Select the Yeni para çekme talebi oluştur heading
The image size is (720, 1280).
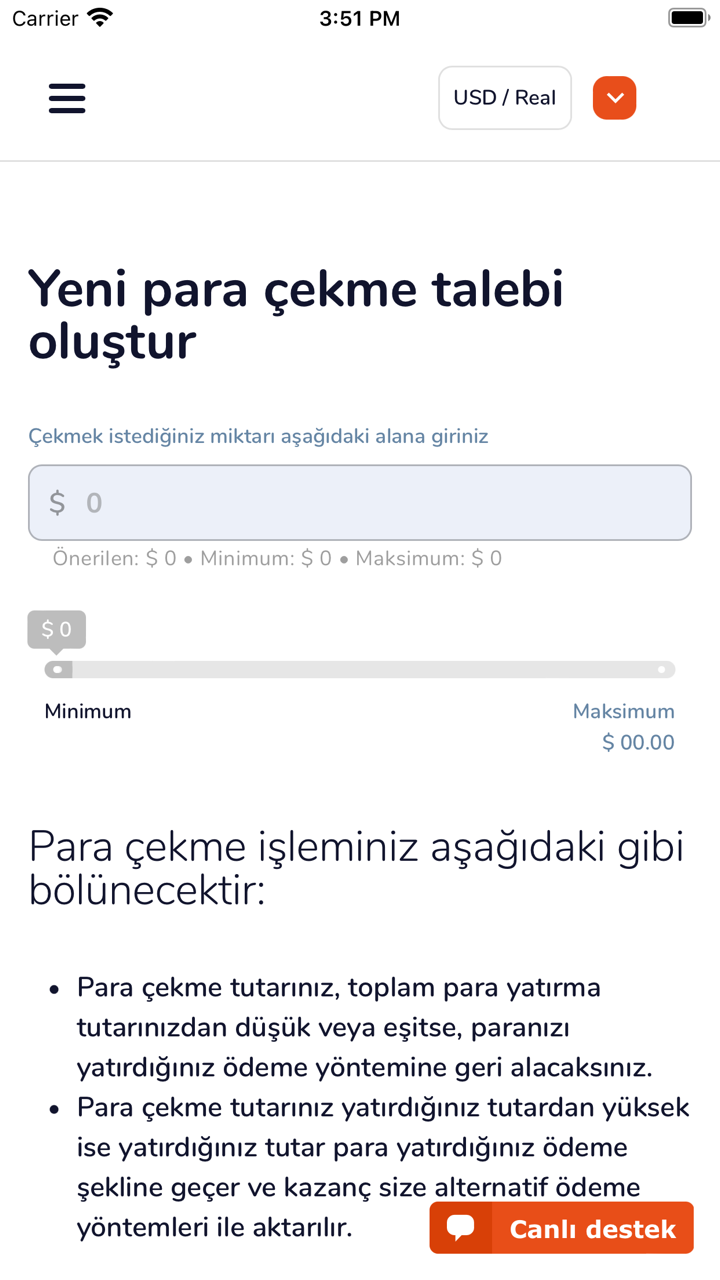[x=296, y=313]
